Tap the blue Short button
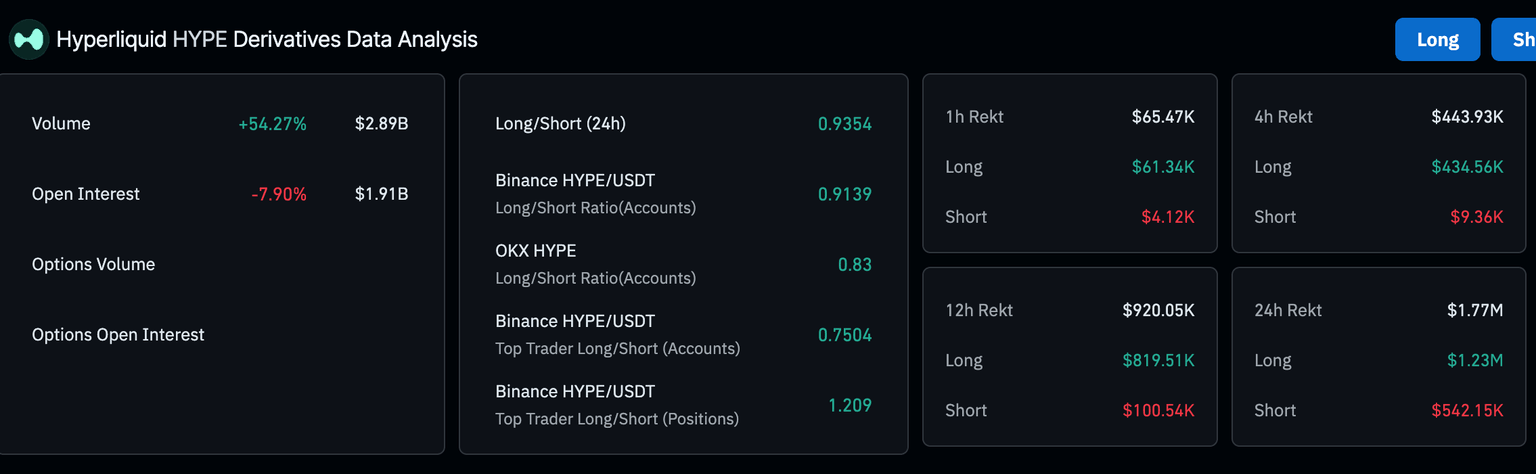Screen dimensions: 1536x474 click(x=1516, y=40)
